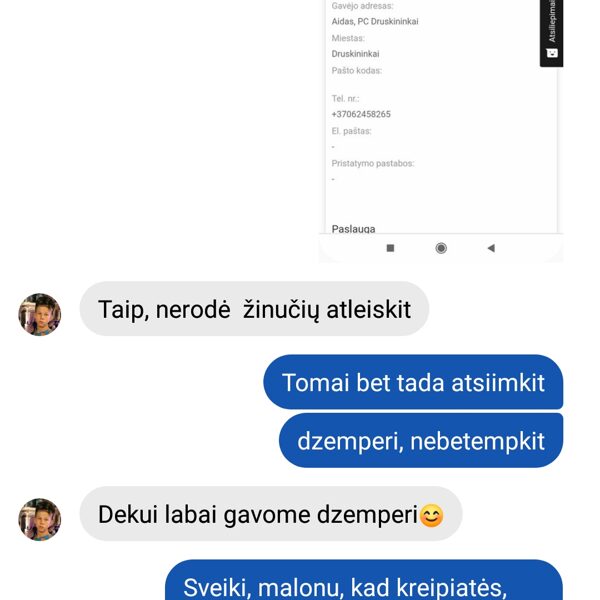Tap avatar beside 'Taip, nerodė žinučių atleiskit'
Screen dimensions: 600x600
point(40,314)
